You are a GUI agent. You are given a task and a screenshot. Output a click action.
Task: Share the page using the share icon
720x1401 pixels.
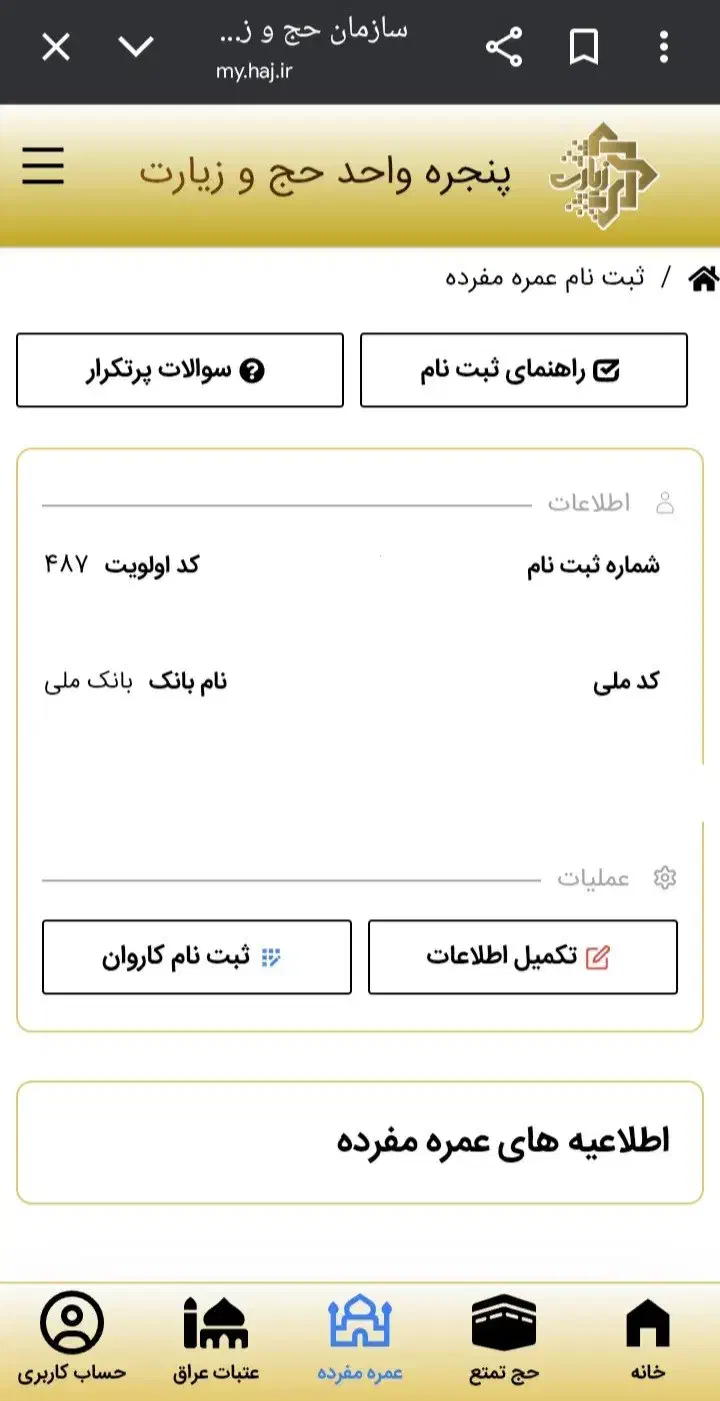pyautogui.click(x=505, y=46)
